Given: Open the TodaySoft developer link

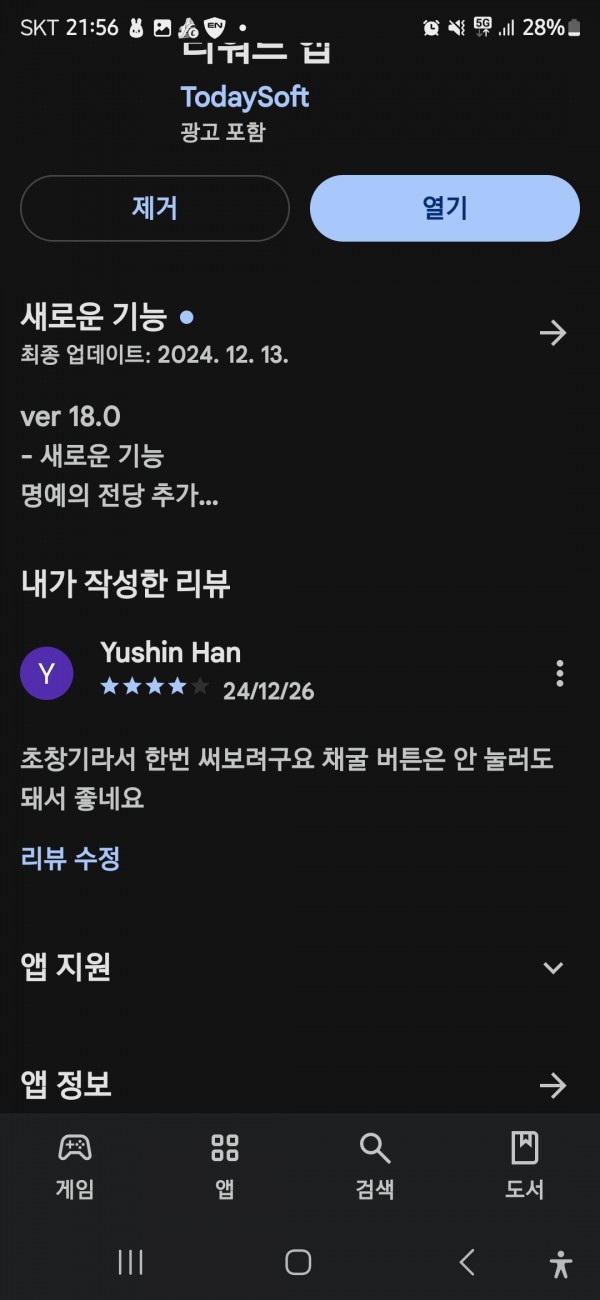Looking at the screenshot, I should coord(245,97).
